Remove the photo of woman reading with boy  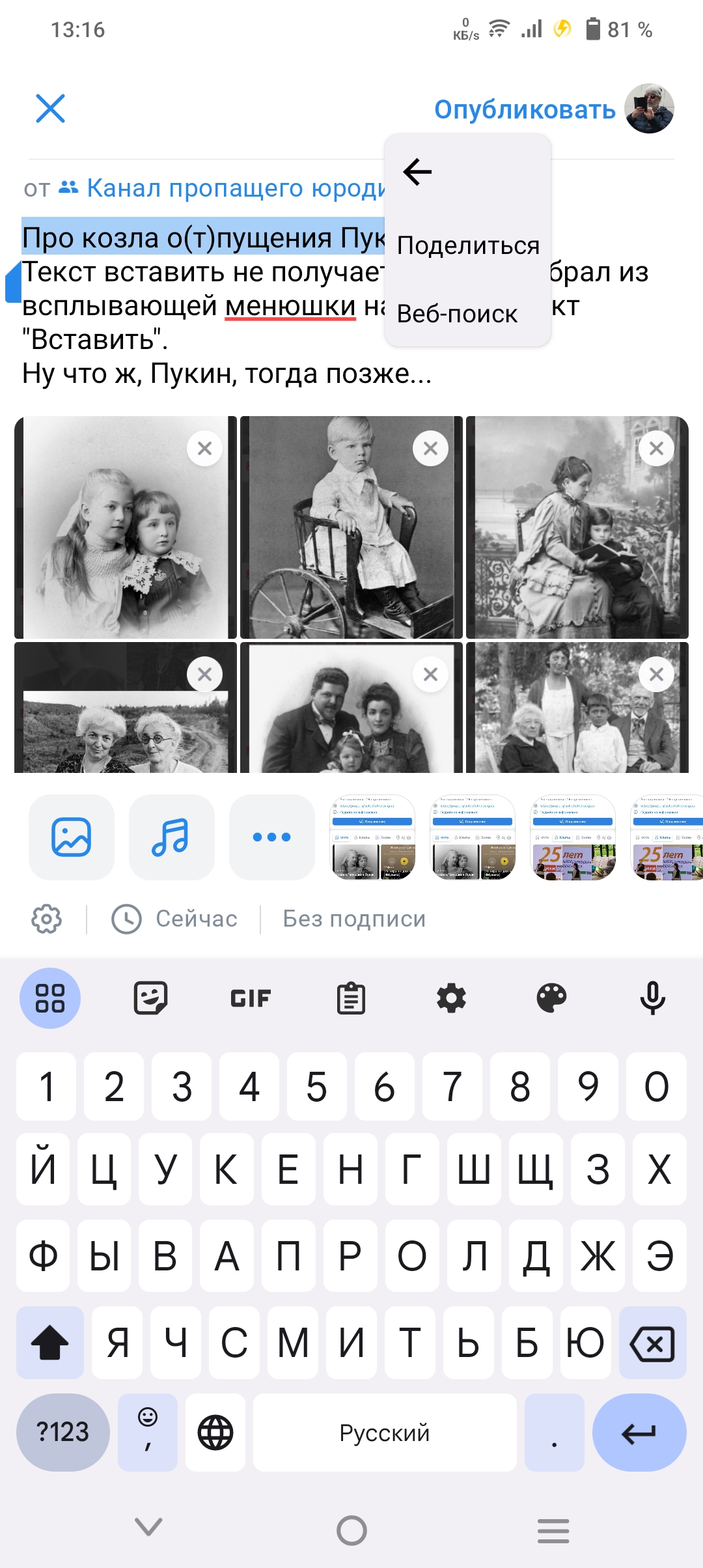656,449
